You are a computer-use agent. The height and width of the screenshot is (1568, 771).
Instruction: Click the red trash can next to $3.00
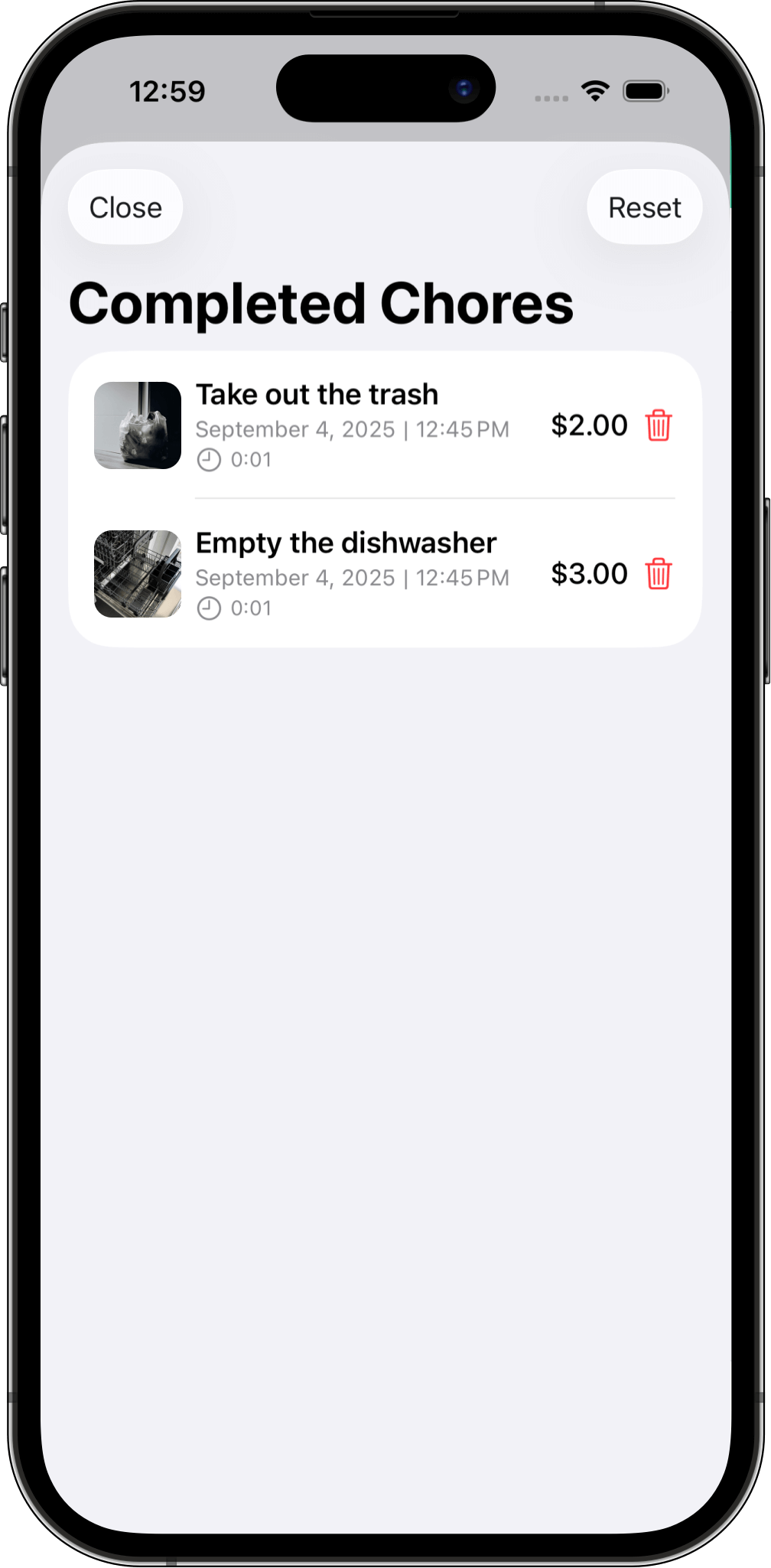(658, 574)
